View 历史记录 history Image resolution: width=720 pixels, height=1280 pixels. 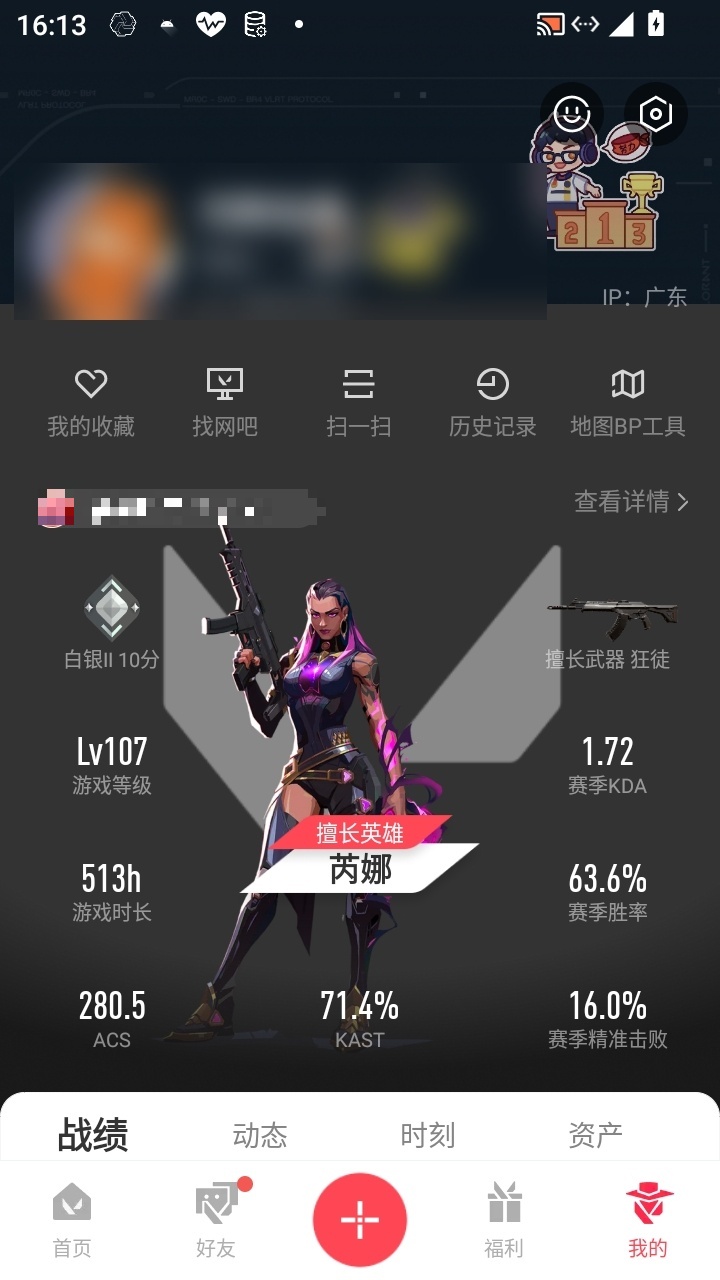click(x=493, y=403)
